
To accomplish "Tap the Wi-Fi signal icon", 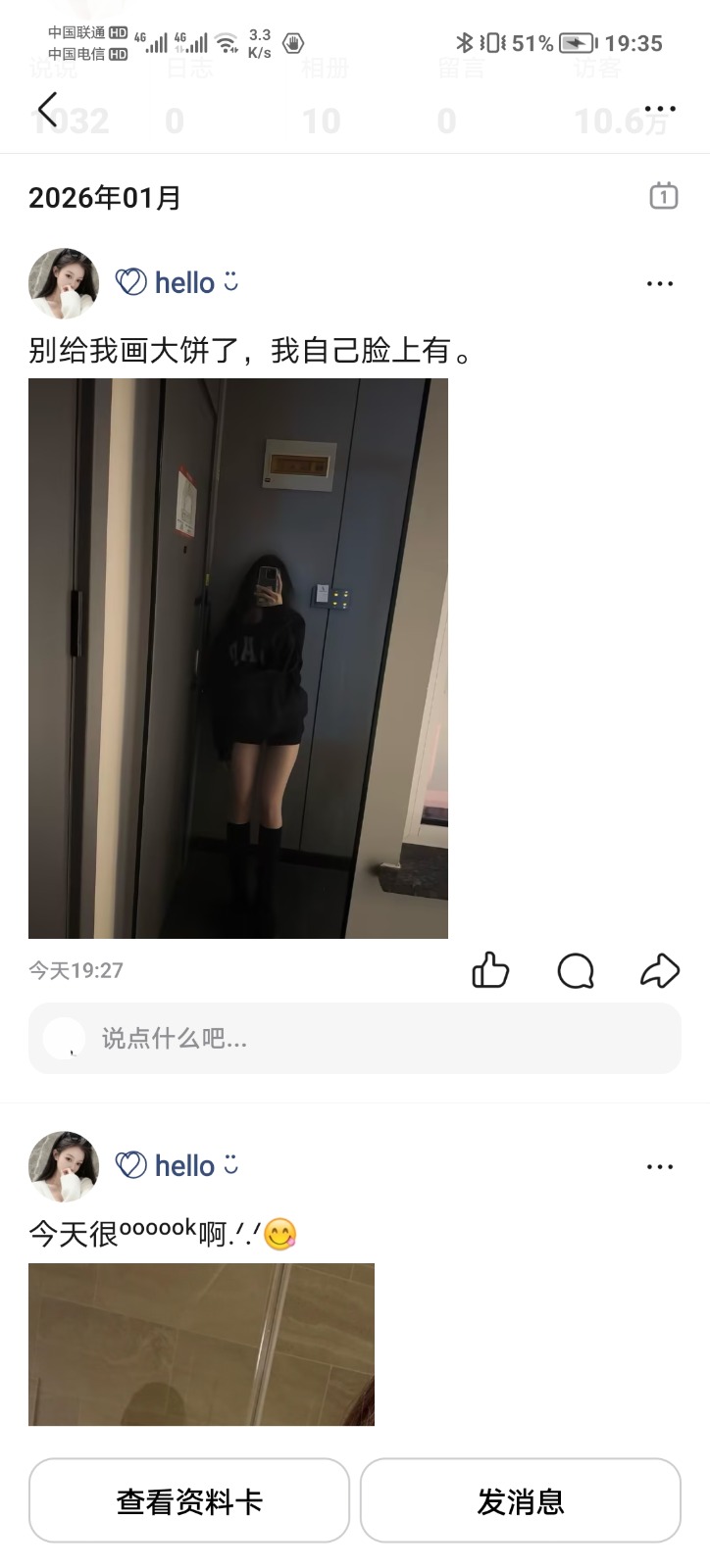I will [228, 42].
